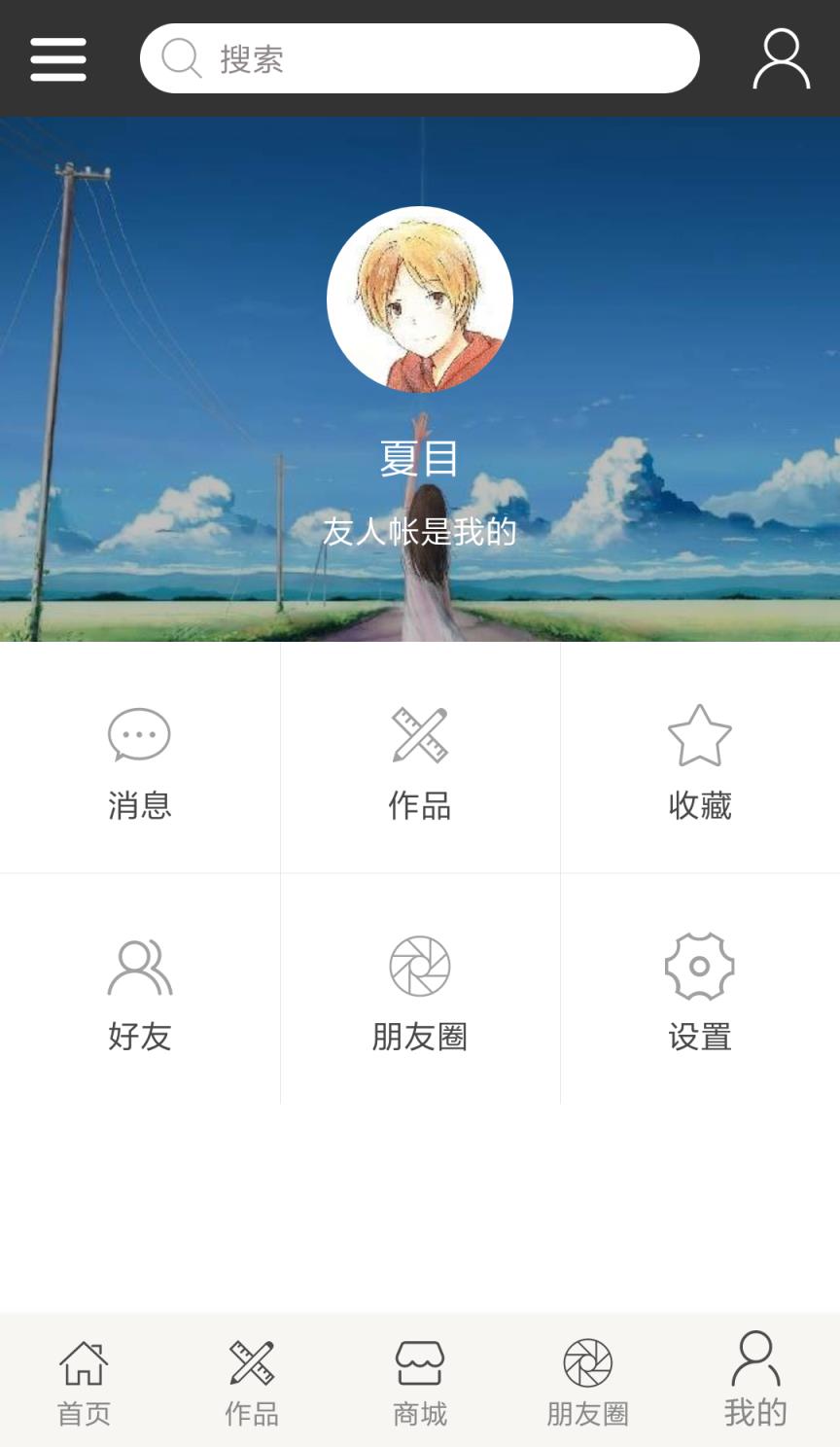840x1447 pixels.
Task: Open 收藏 (Favorites) via the star icon
Action: 699,736
